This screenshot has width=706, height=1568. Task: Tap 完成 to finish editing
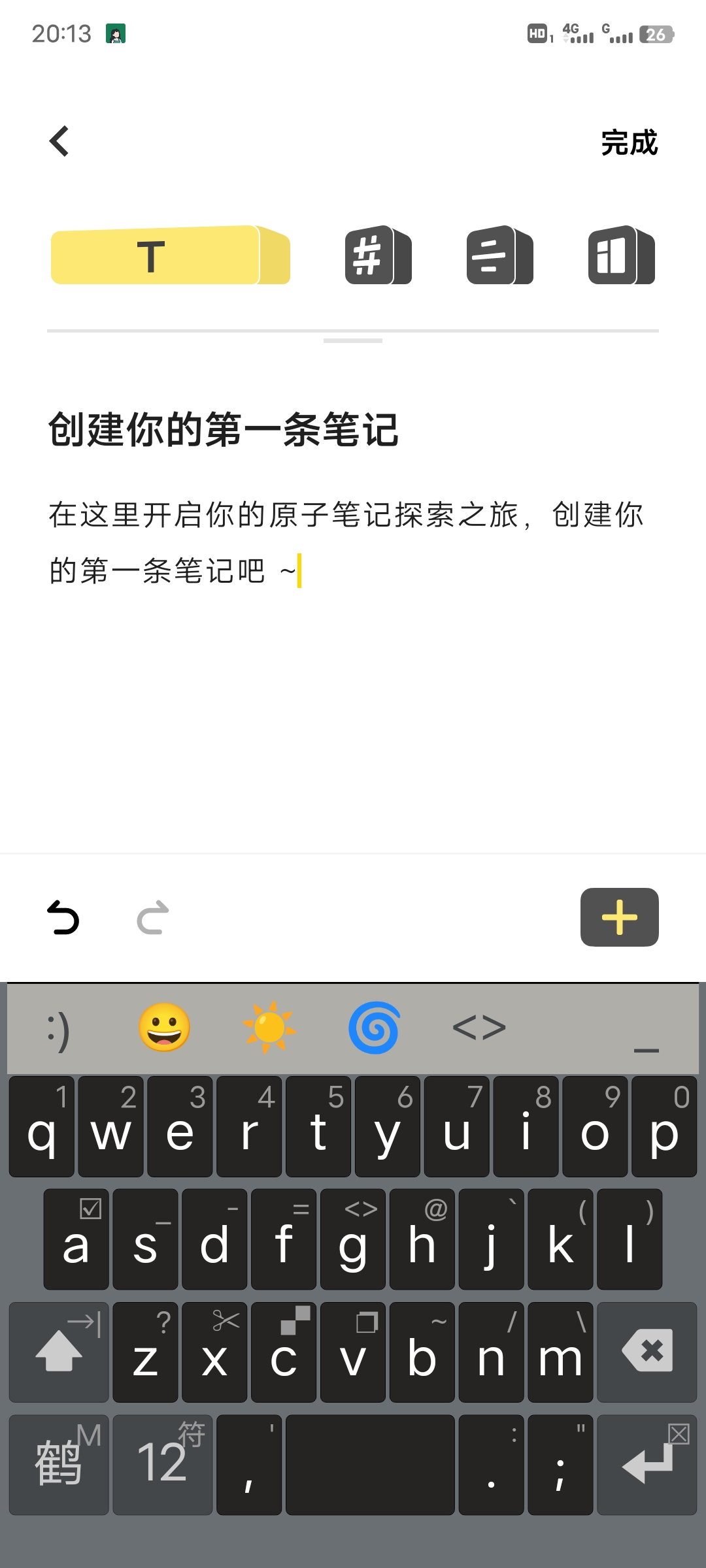tap(629, 142)
